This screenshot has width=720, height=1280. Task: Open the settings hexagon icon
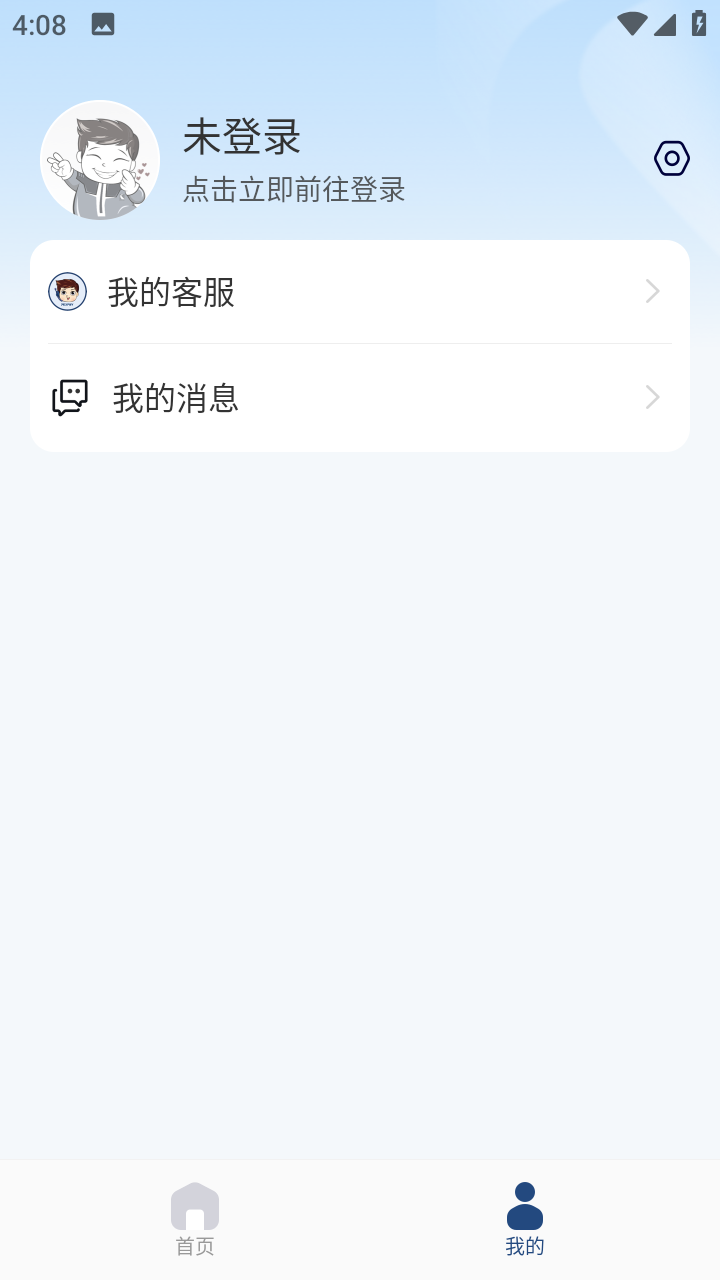[671, 158]
